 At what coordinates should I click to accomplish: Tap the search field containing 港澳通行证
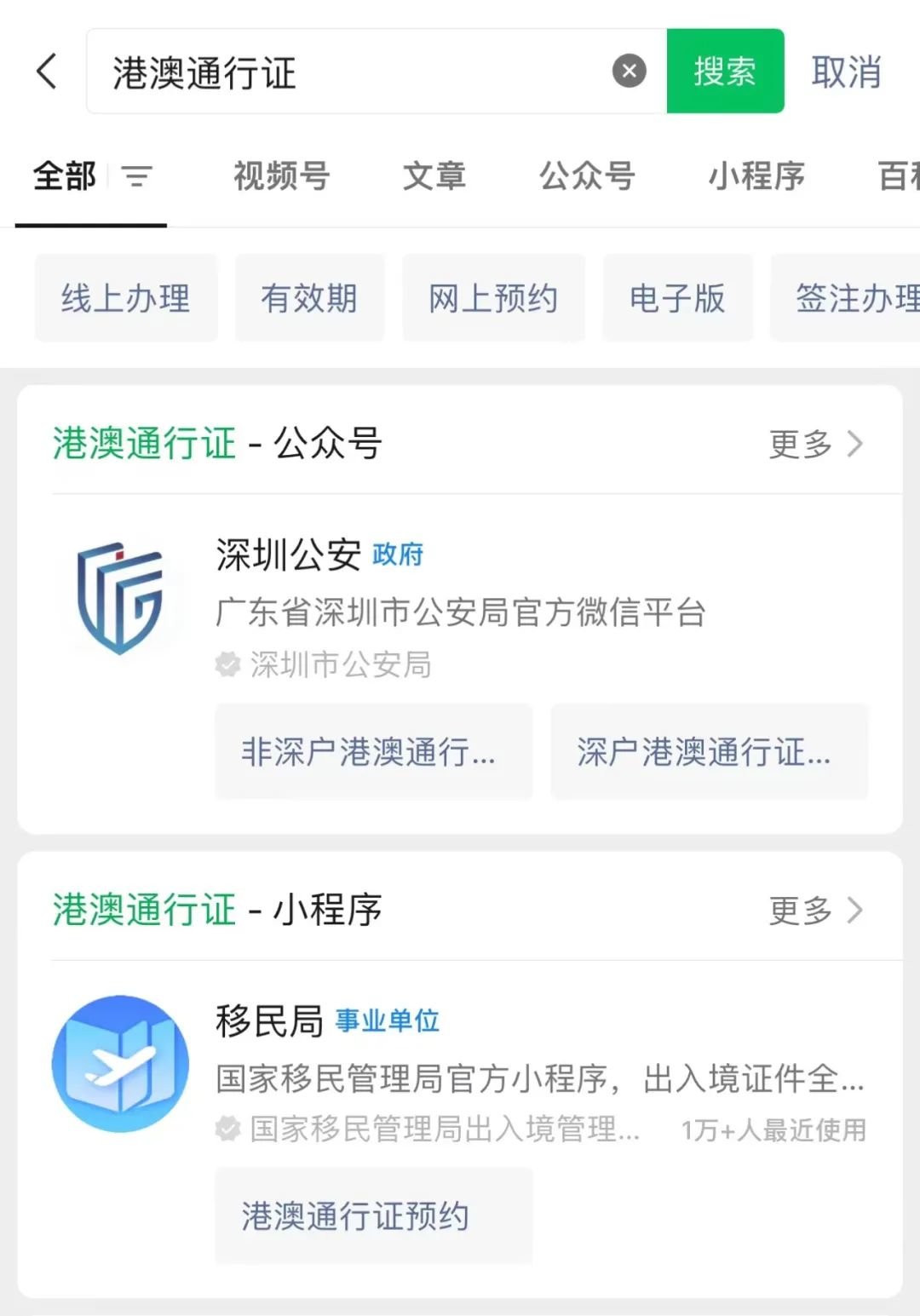click(358, 72)
